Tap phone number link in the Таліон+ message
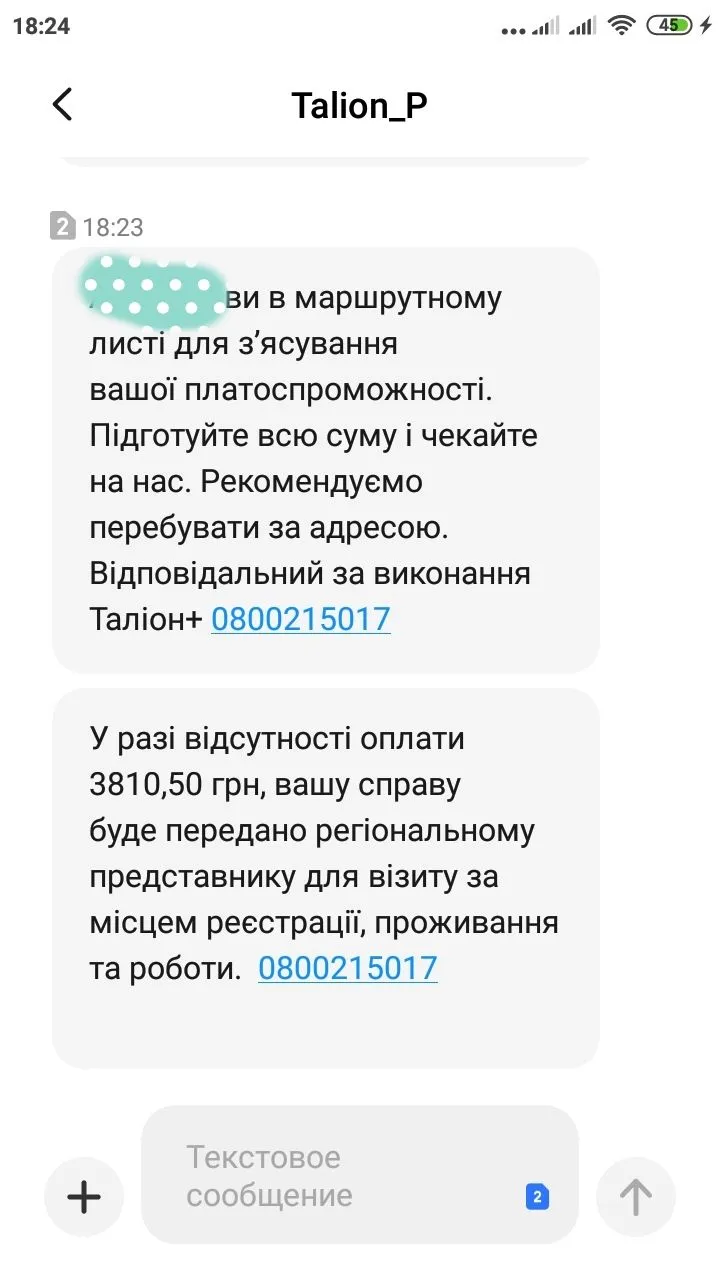The image size is (720, 1280). click(x=300, y=619)
